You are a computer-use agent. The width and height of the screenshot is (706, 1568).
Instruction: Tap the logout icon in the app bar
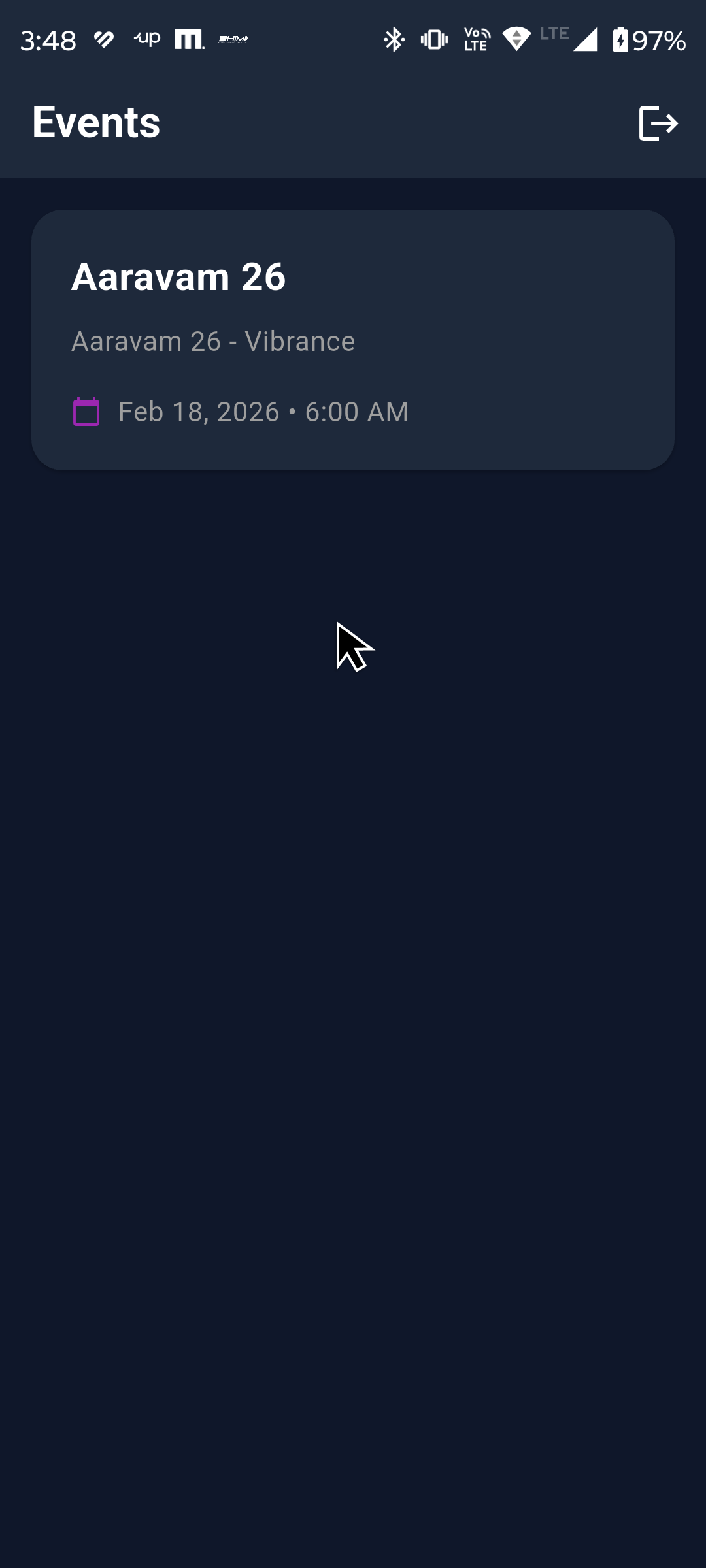tap(658, 123)
